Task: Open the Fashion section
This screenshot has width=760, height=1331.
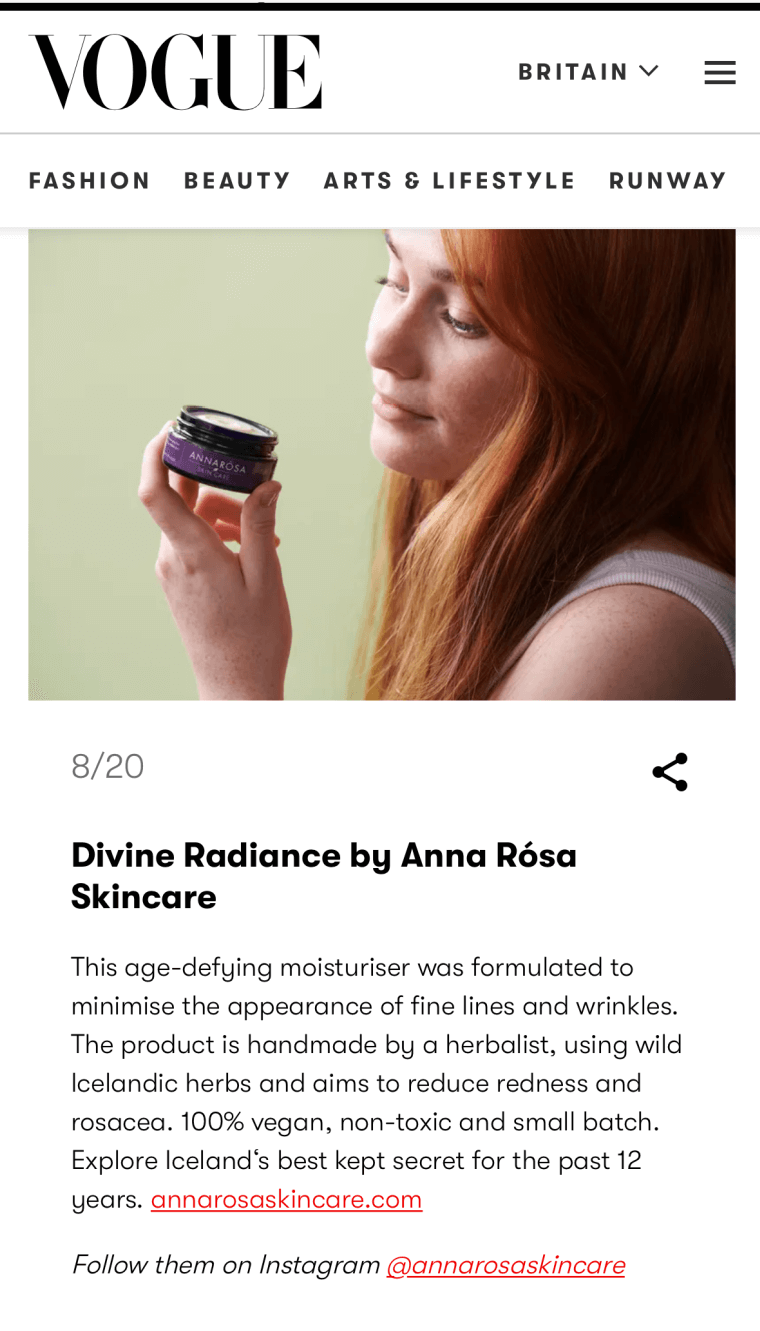Action: point(89,181)
